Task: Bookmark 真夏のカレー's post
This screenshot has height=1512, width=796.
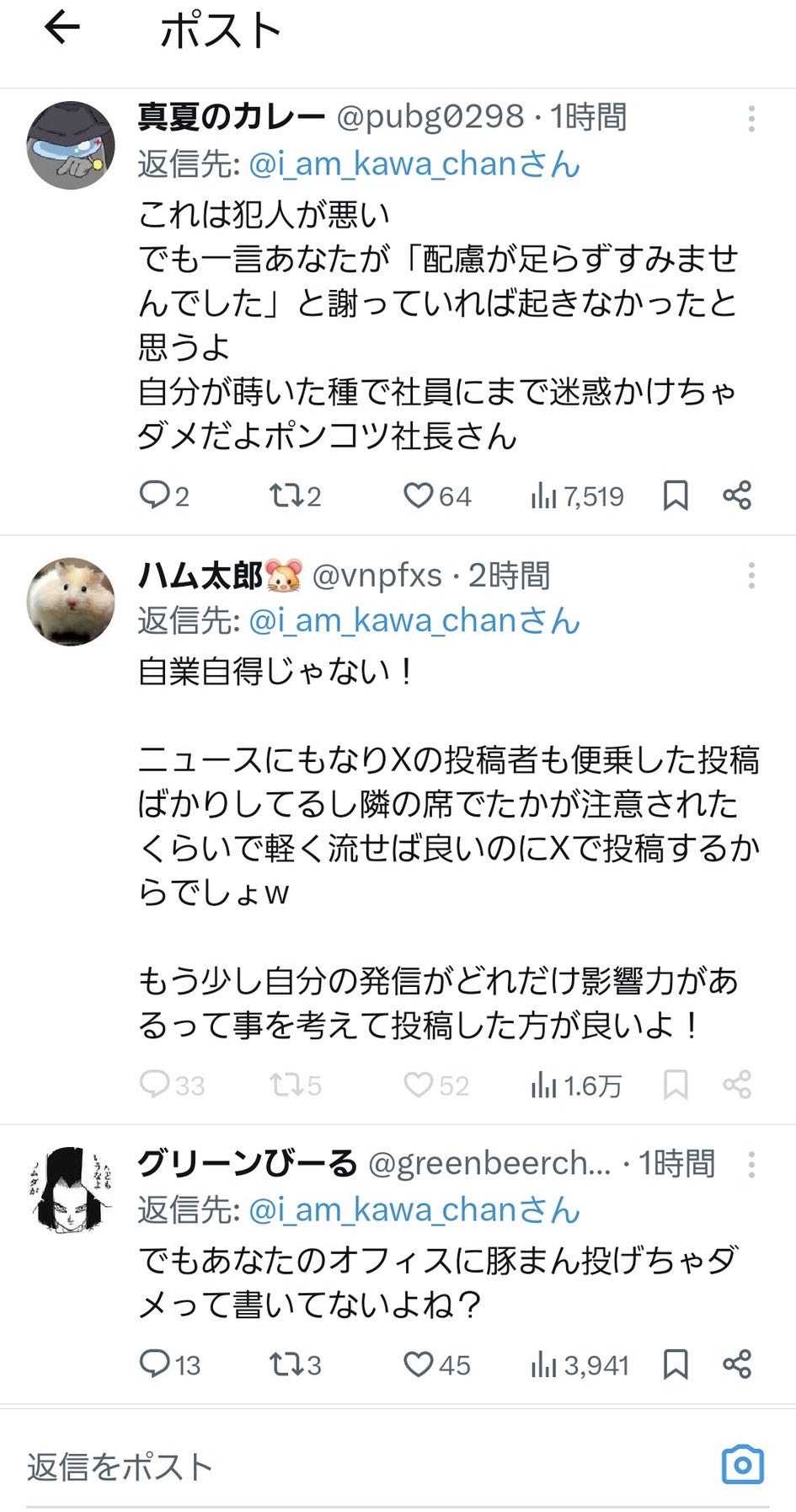Action: [676, 495]
